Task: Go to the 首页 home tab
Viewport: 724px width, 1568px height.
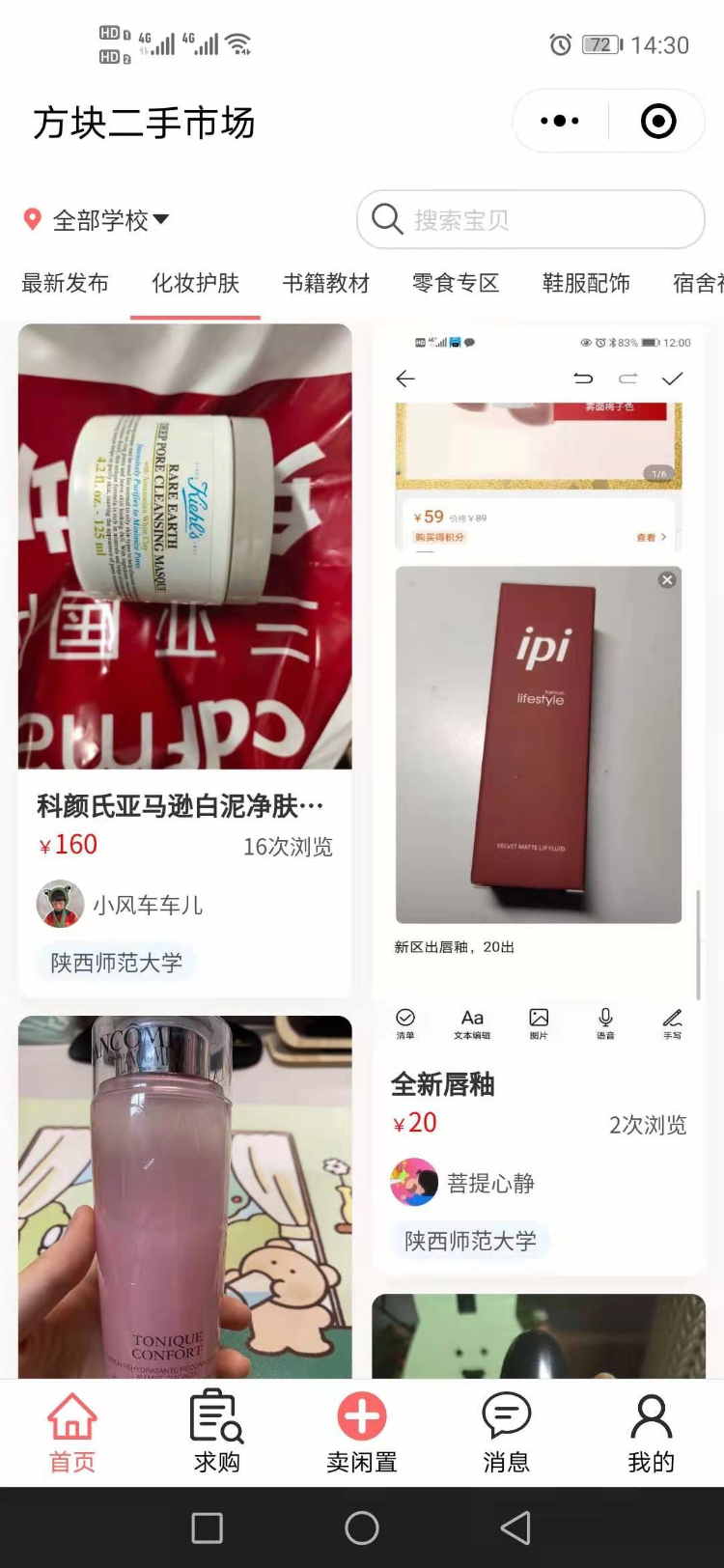Action: click(x=72, y=1433)
